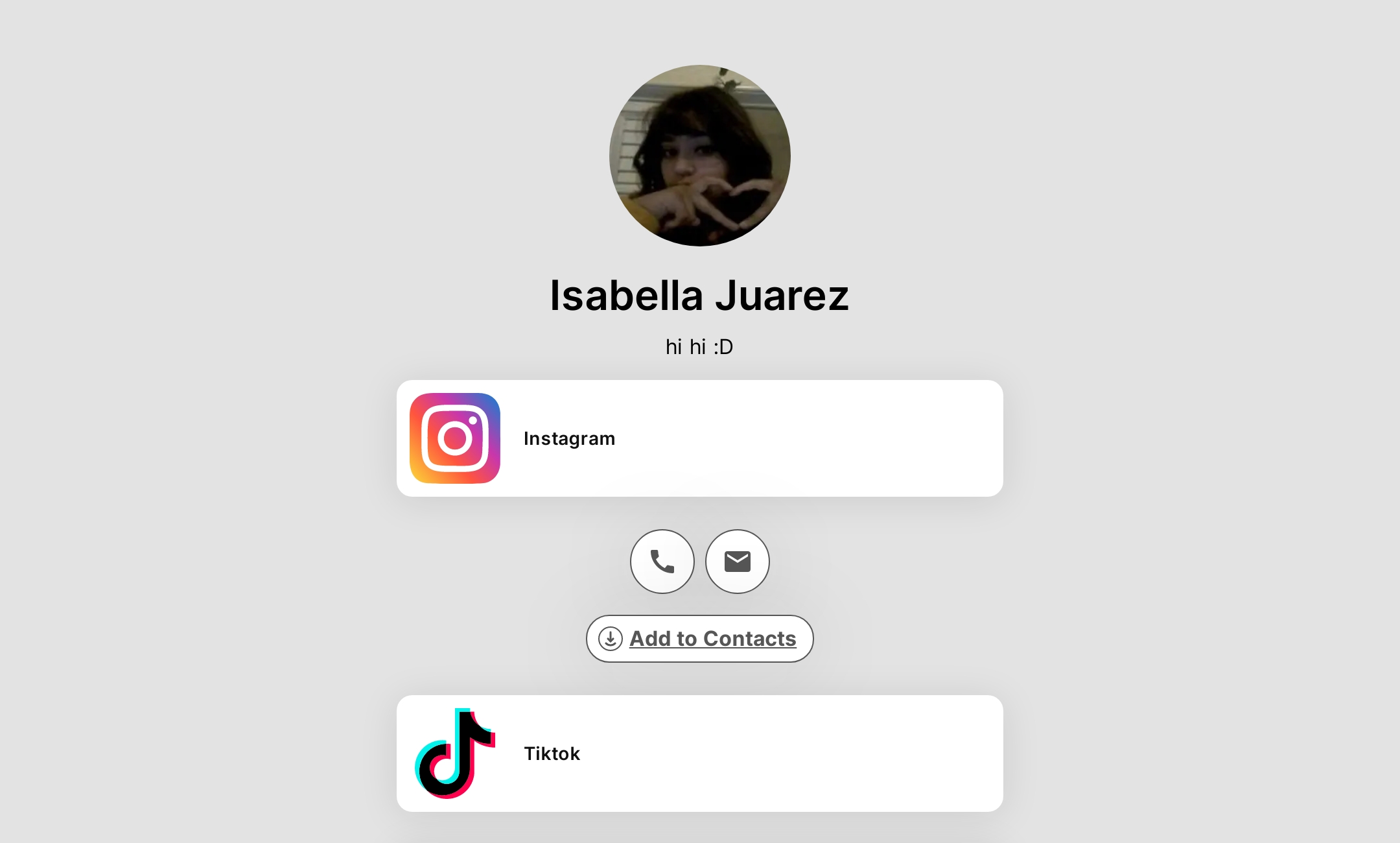Select Add to Contacts button
Screen dimensions: 1400x843
[x=699, y=639]
